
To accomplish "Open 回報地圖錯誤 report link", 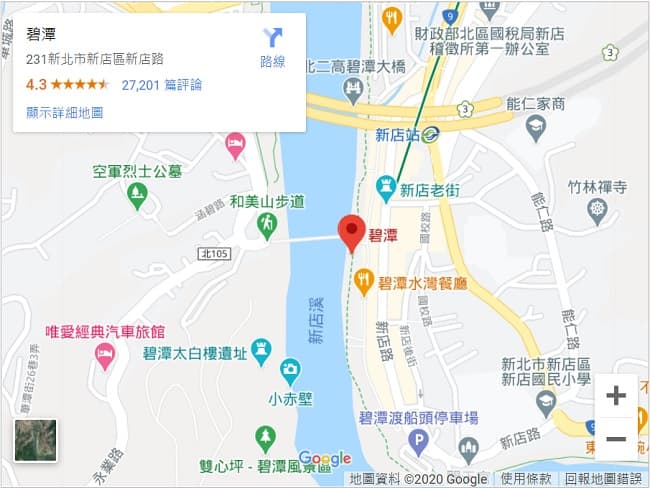I will point(601,479).
